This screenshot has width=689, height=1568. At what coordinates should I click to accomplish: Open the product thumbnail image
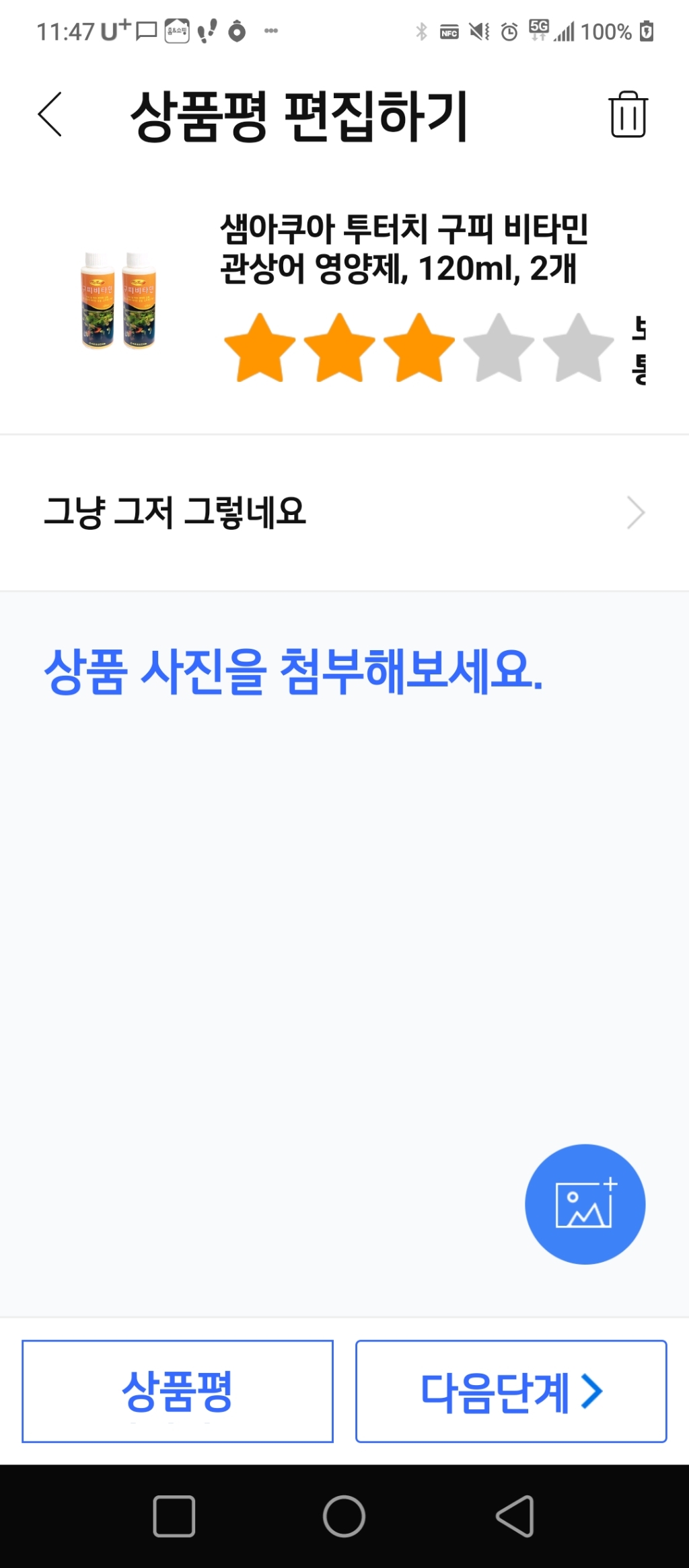119,300
